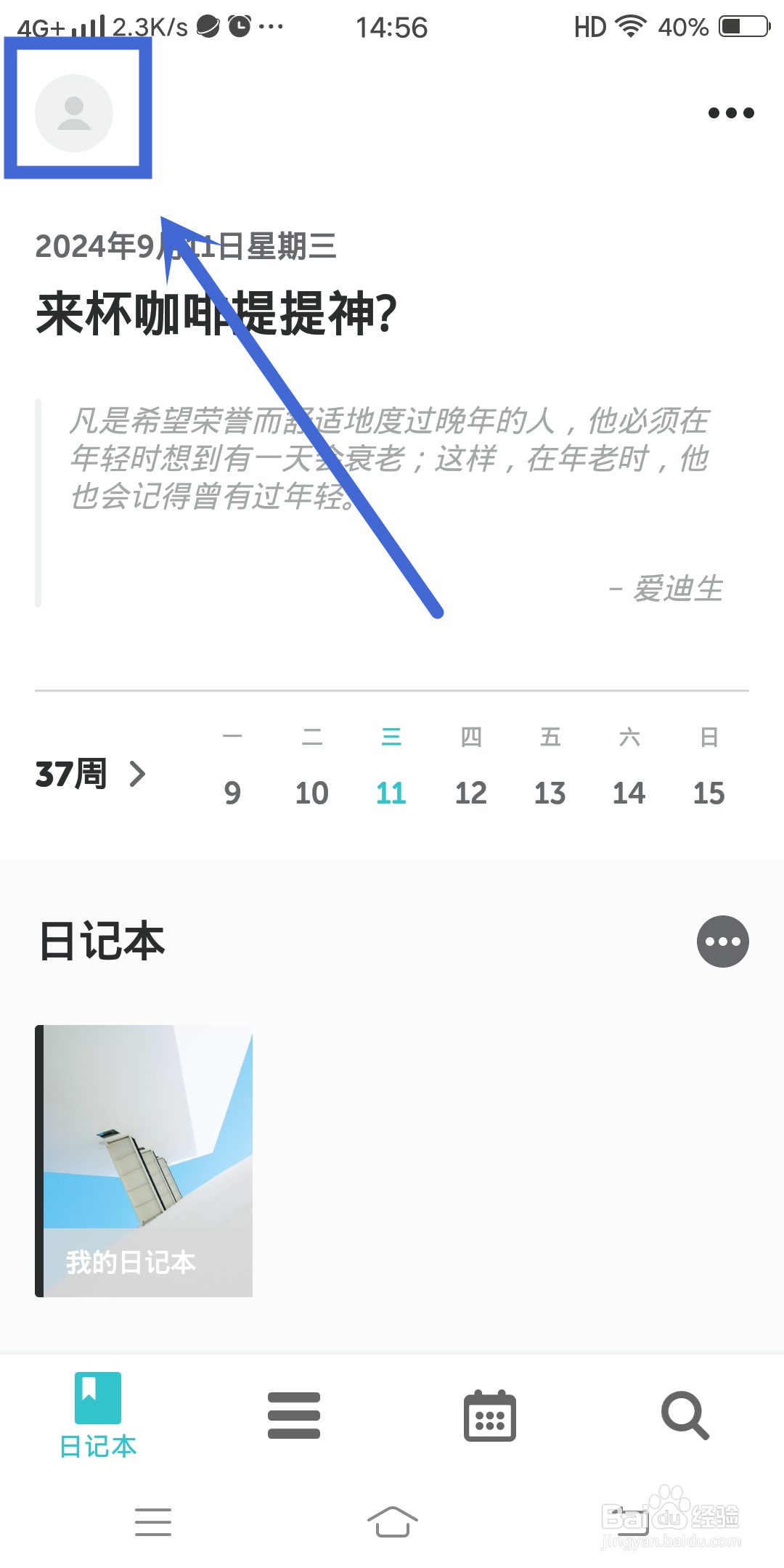The height and width of the screenshot is (1568, 784).
Task: Select Sunday the 15th on the week strip
Action: [709, 792]
